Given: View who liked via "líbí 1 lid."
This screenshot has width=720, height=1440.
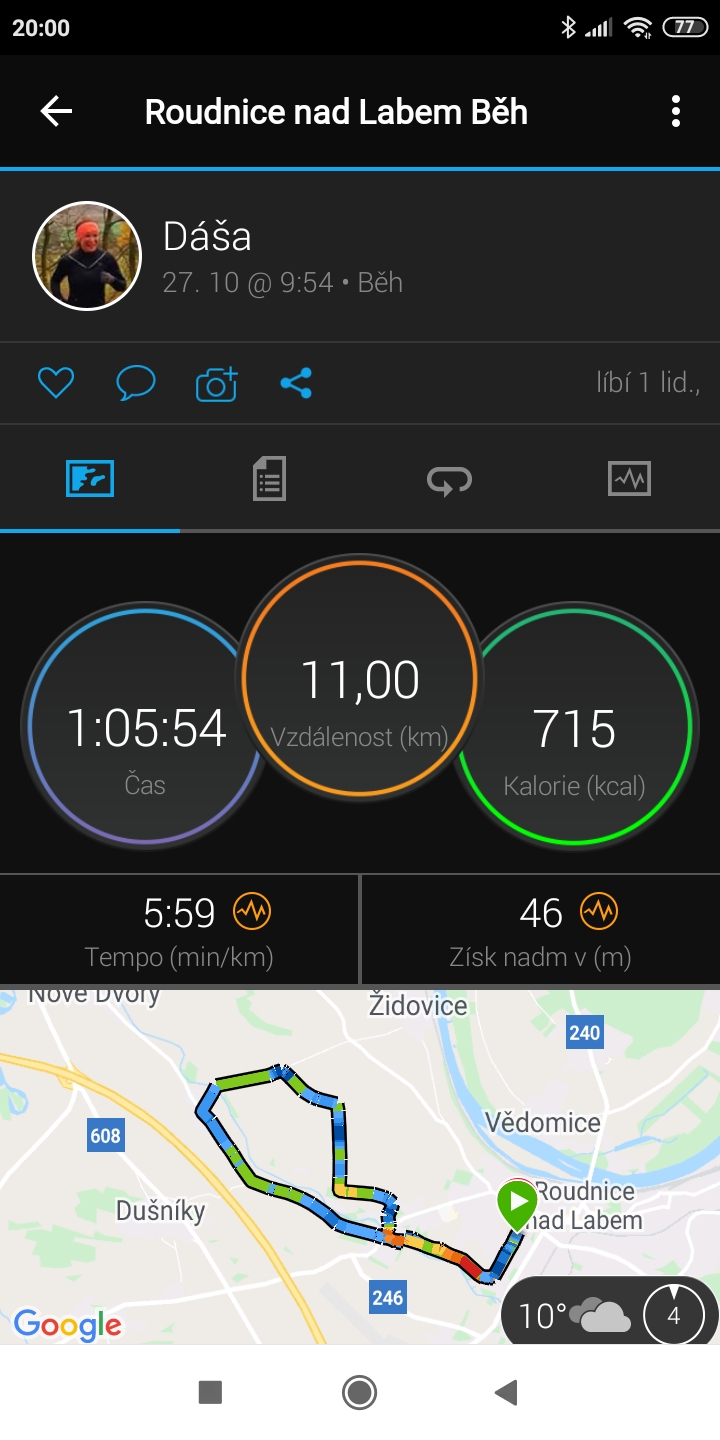Looking at the screenshot, I should tap(648, 382).
